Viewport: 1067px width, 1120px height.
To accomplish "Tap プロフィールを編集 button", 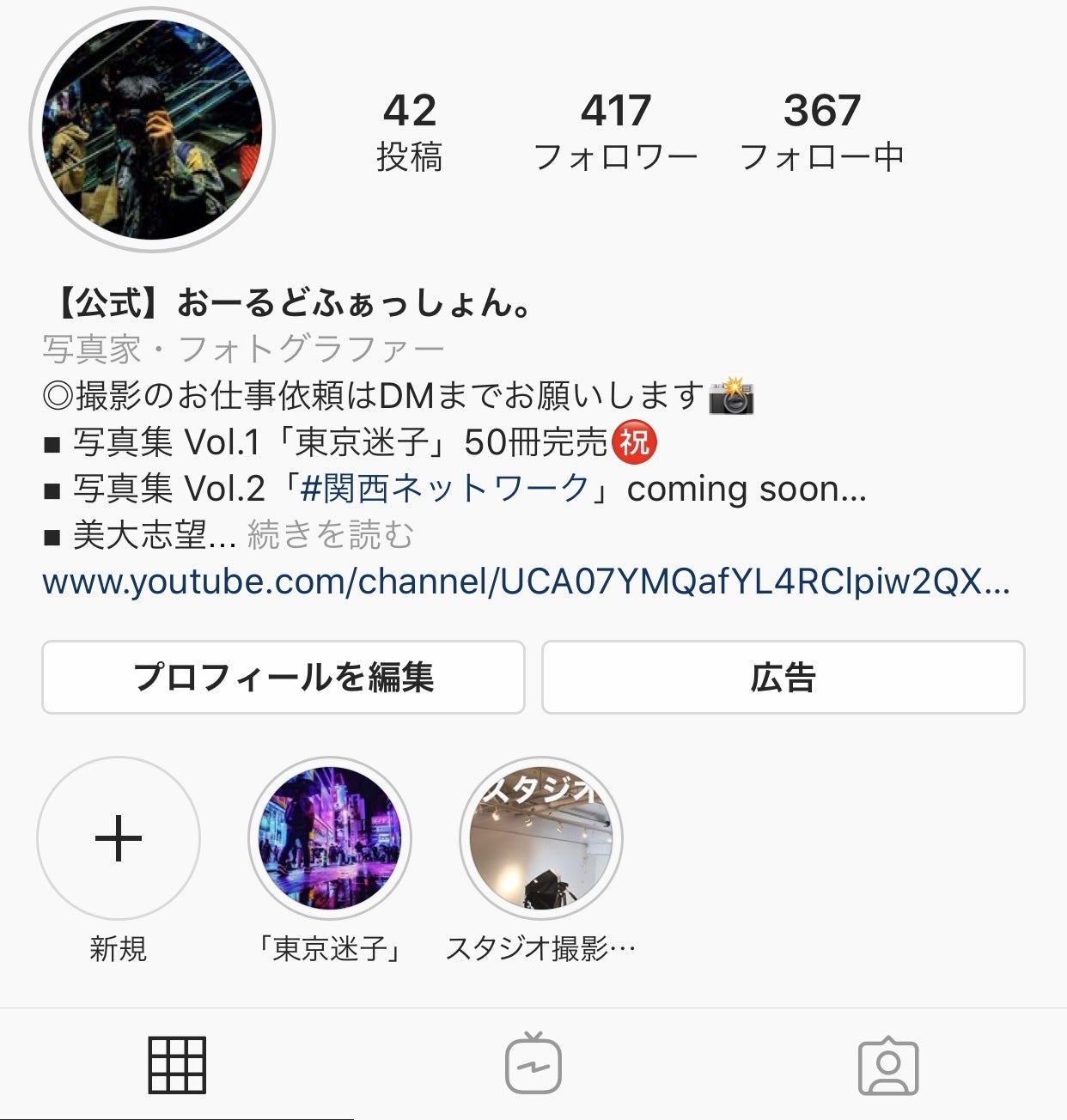I will (284, 678).
